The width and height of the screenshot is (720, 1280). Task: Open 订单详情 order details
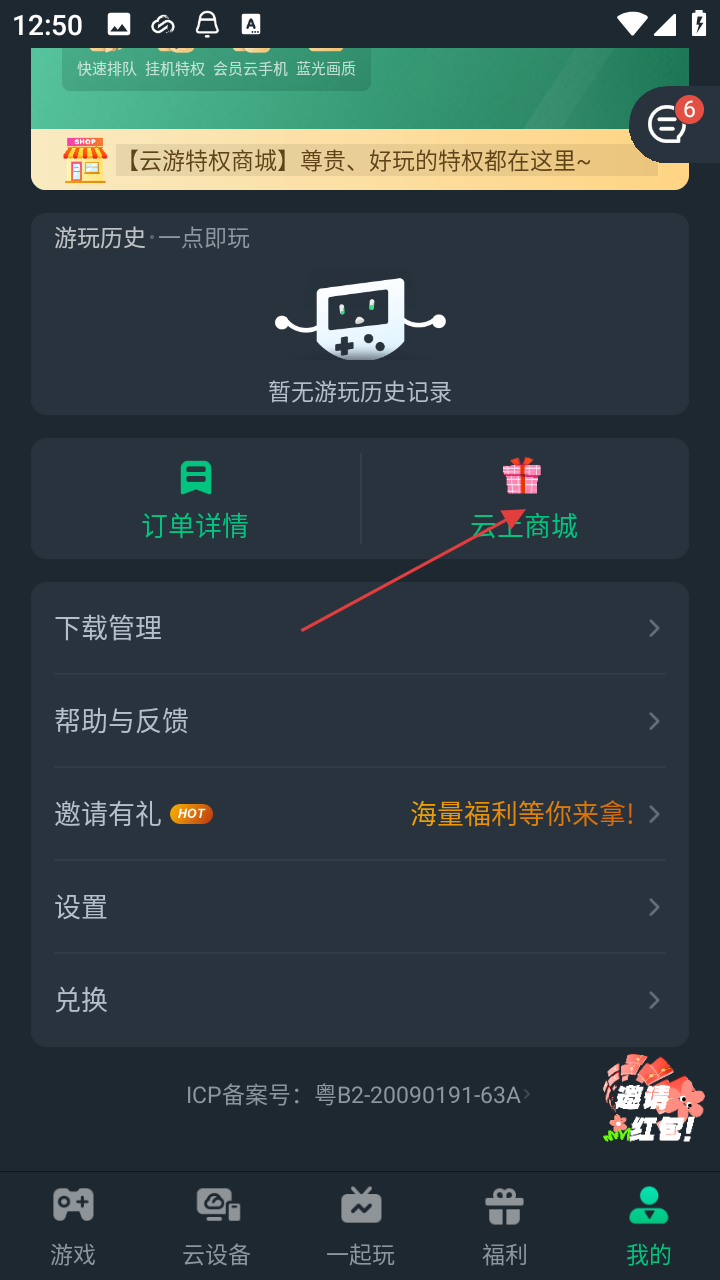click(x=196, y=498)
